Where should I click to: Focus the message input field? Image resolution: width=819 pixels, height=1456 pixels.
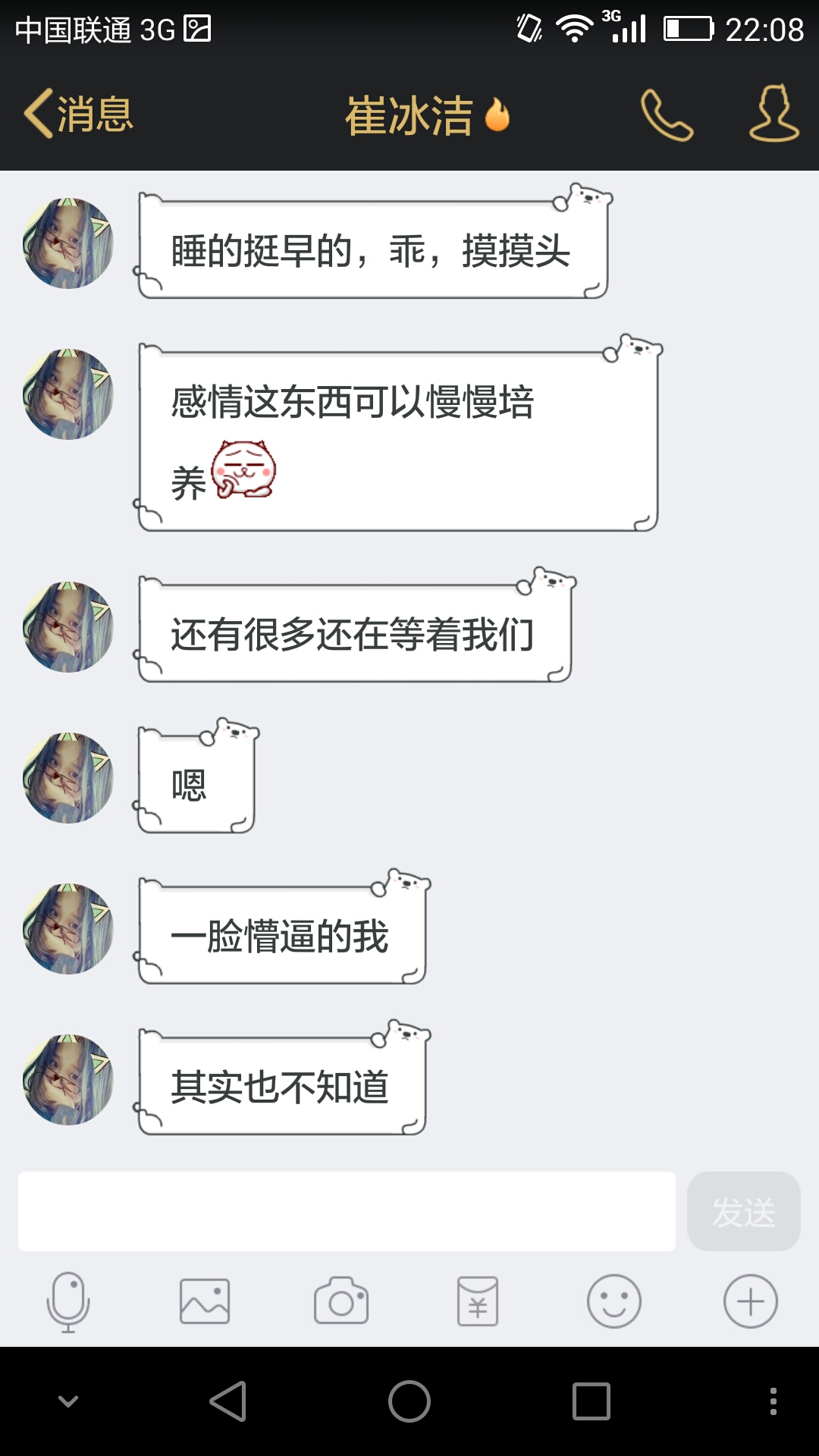pos(347,1211)
